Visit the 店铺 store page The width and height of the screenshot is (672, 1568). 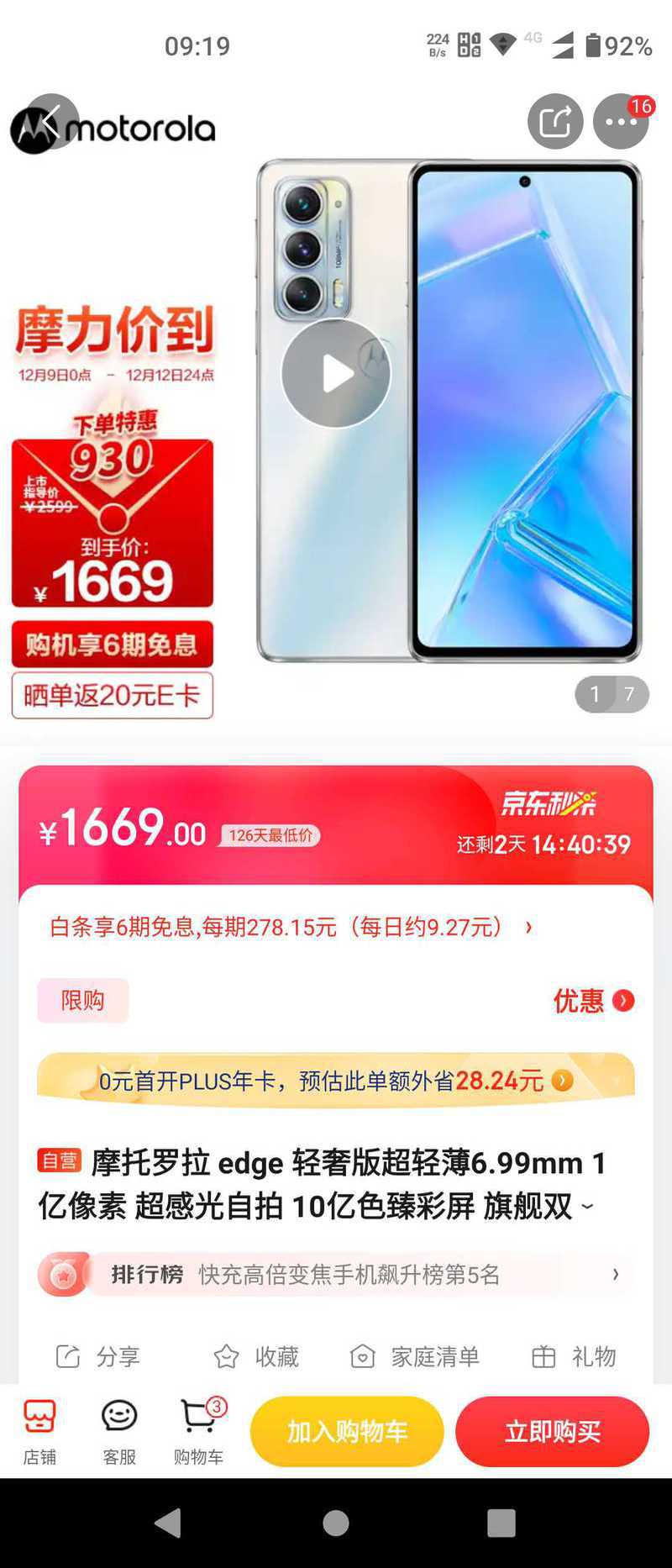pyautogui.click(x=39, y=1432)
